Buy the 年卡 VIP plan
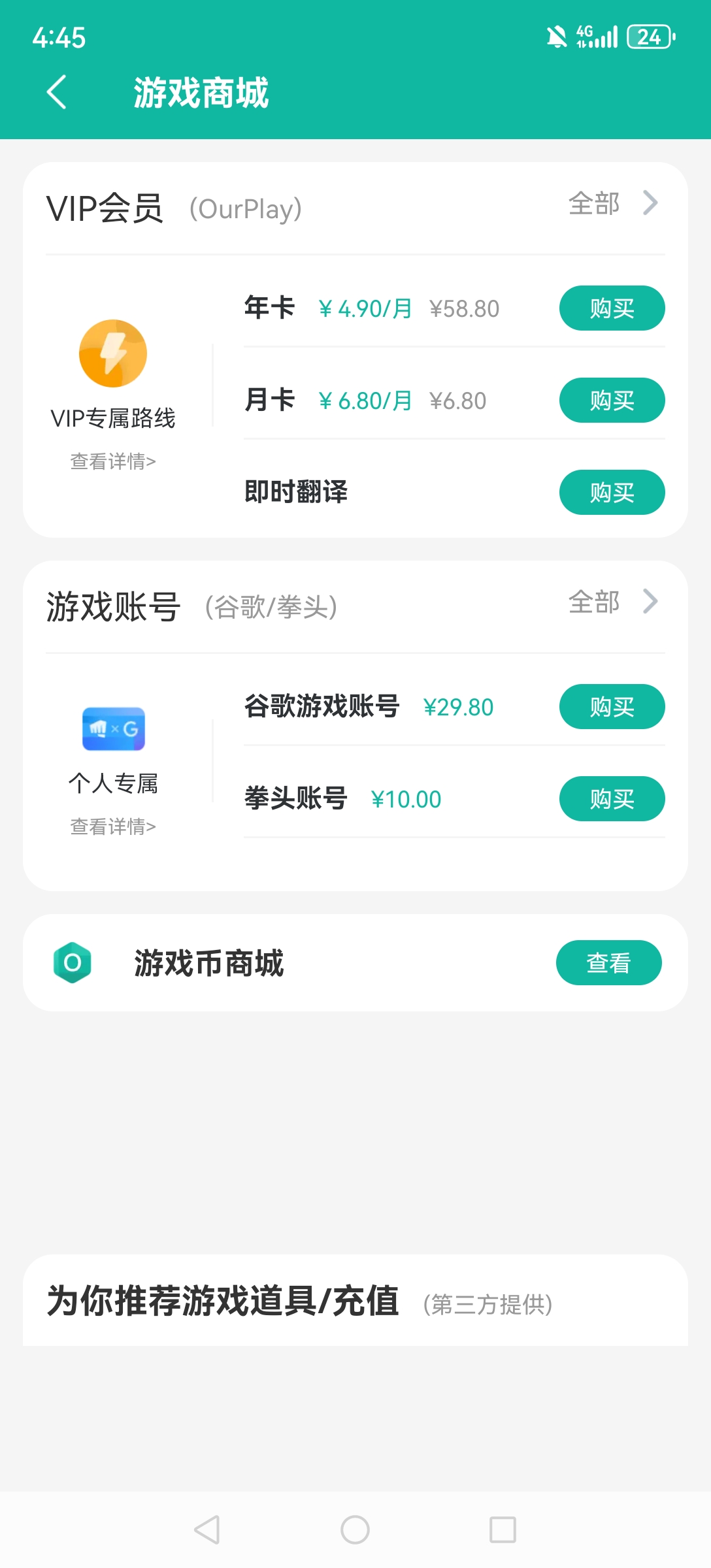Screen dimensions: 711x1568 [x=612, y=308]
